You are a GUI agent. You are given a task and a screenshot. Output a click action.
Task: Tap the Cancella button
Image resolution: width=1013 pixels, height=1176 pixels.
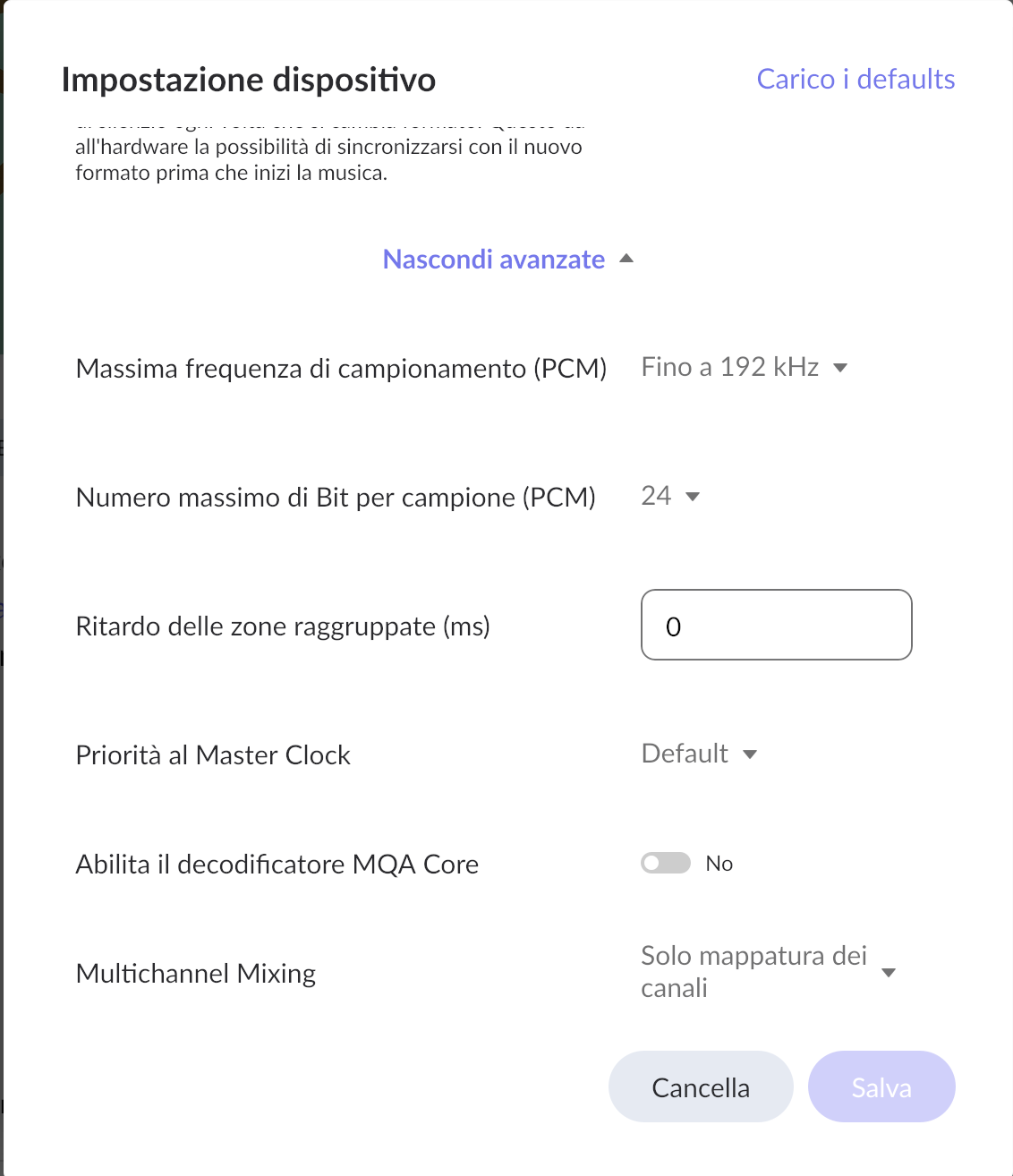pyautogui.click(x=701, y=1087)
